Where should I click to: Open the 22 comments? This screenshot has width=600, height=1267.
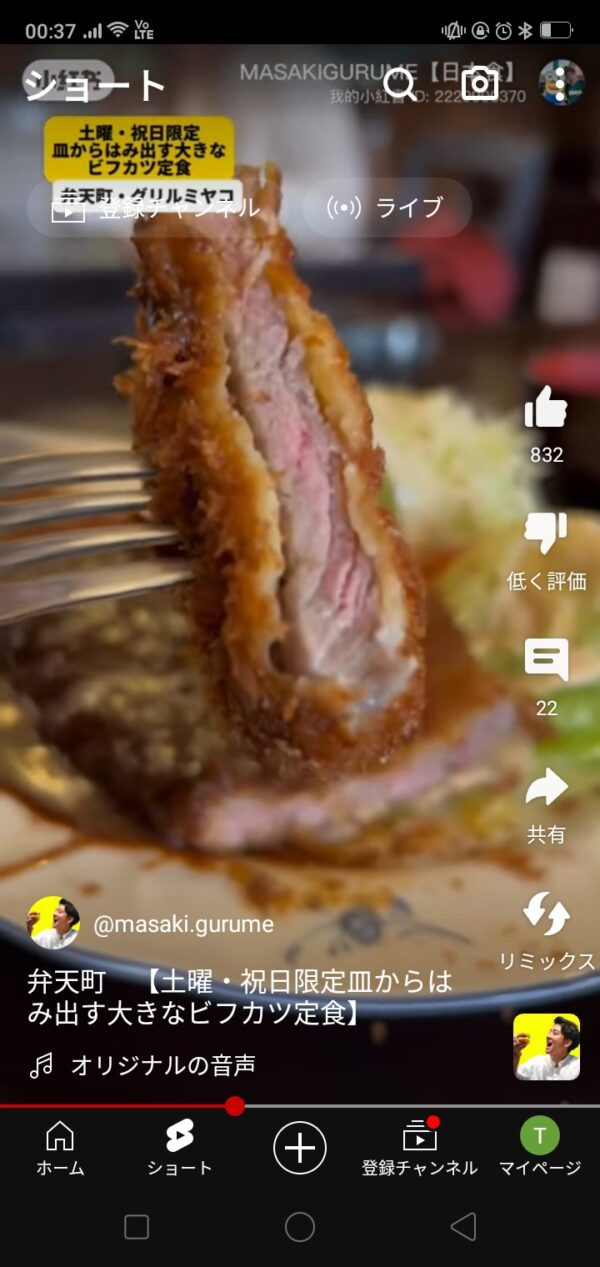tap(546, 662)
